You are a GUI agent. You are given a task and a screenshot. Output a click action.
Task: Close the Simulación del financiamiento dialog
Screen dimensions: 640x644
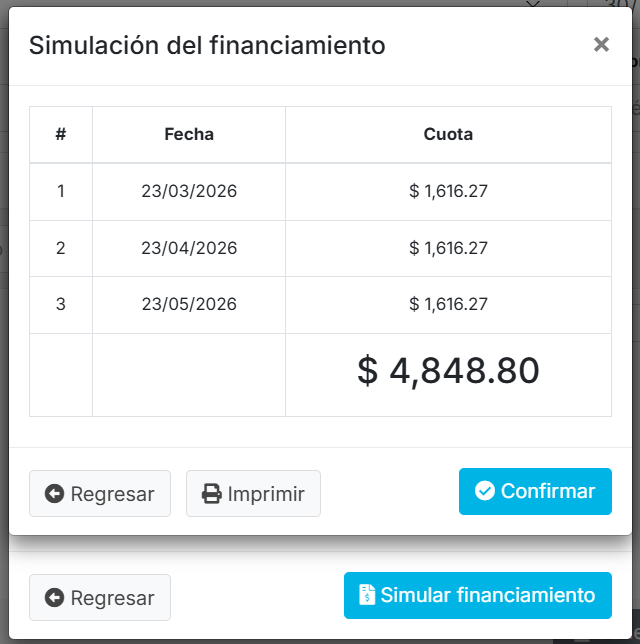tap(601, 44)
